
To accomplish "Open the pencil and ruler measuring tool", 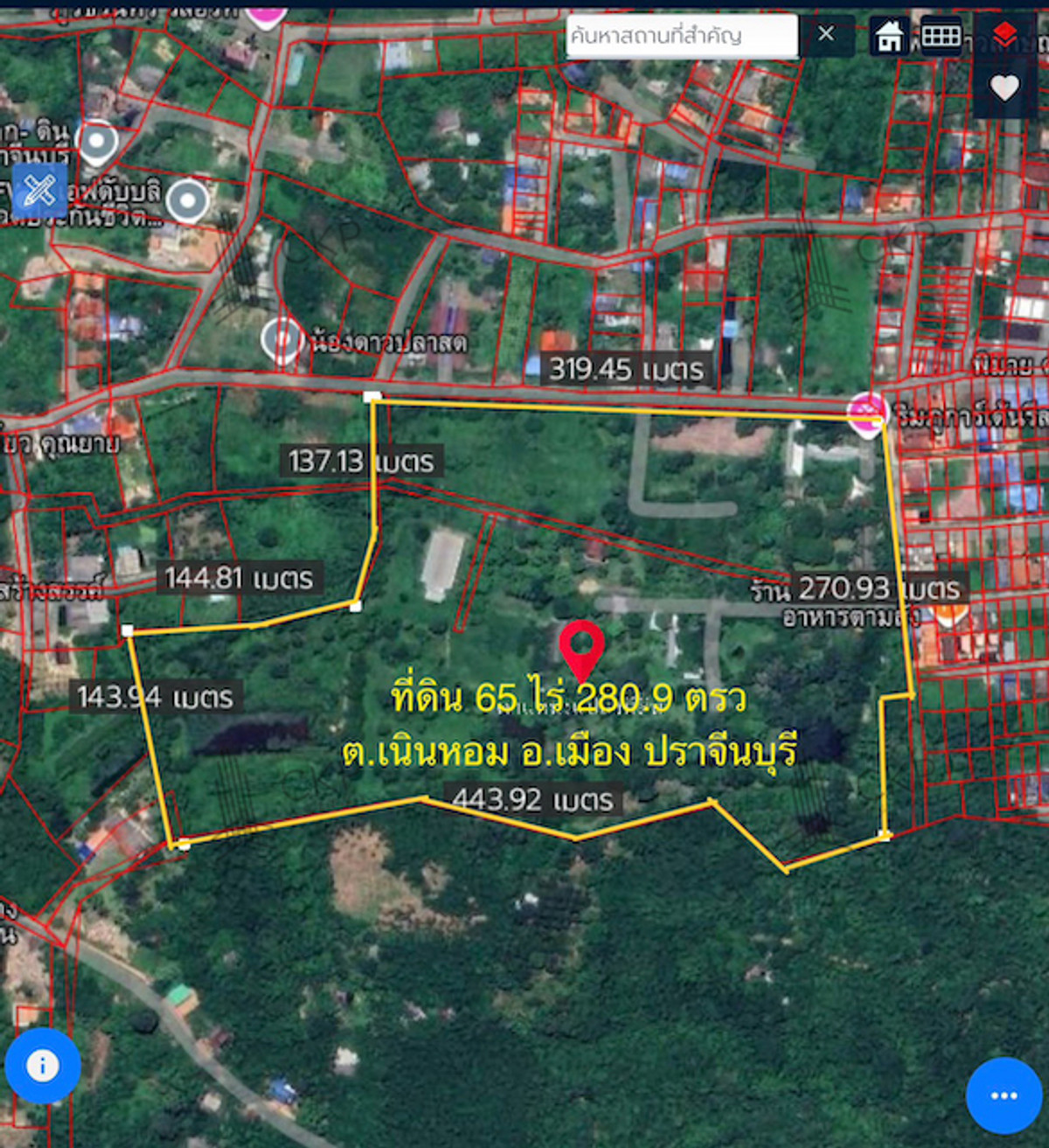I will [x=39, y=191].
